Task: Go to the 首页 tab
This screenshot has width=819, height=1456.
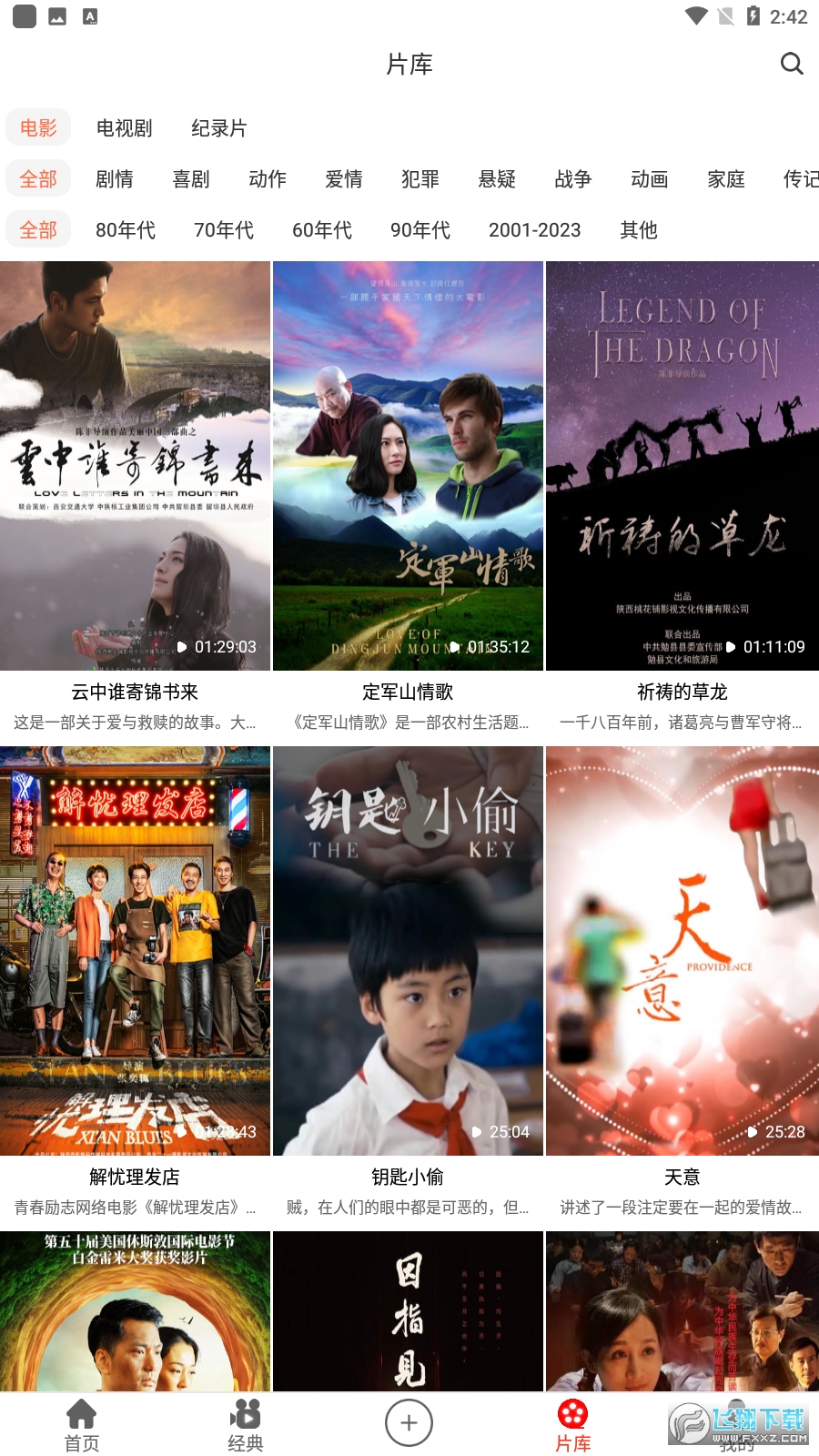Action: (82, 1425)
